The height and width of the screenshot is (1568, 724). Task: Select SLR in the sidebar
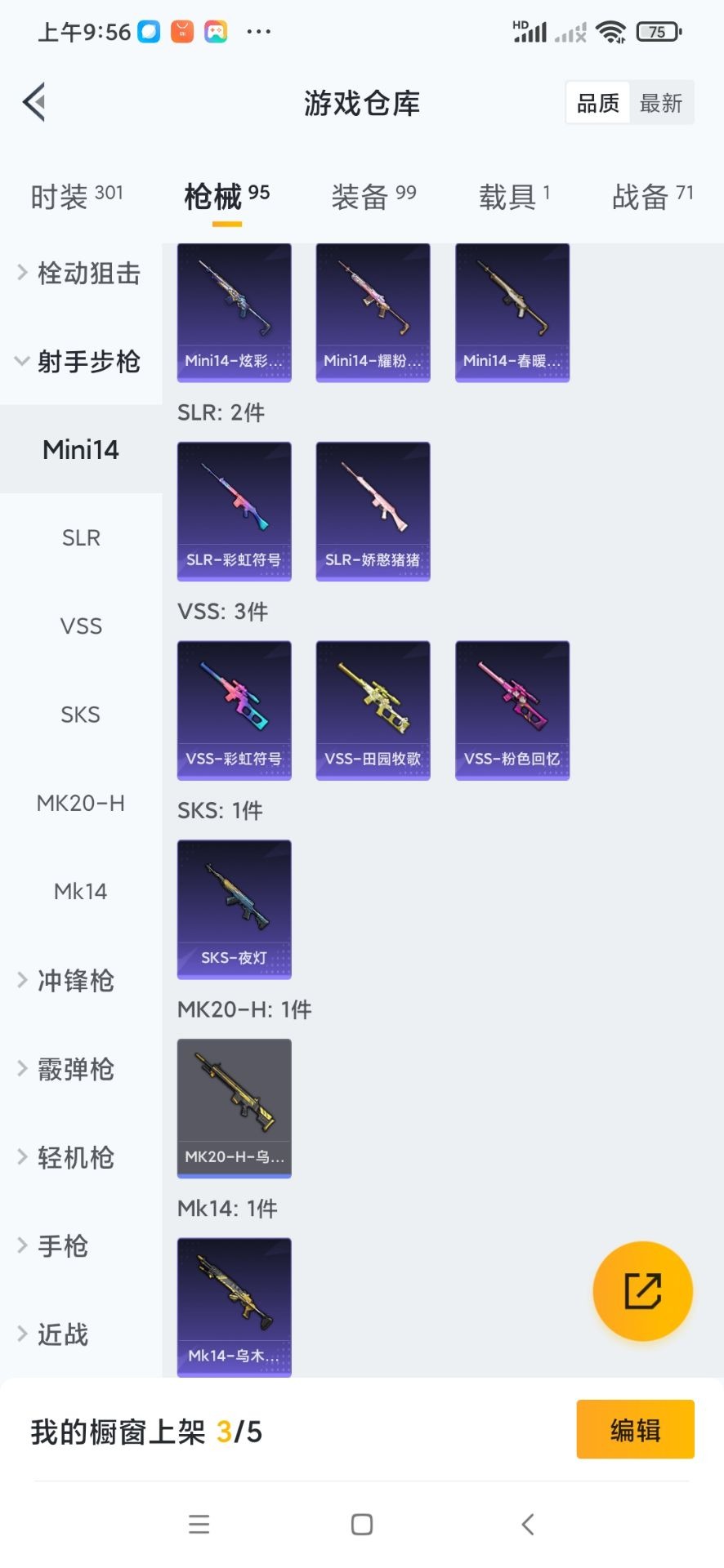tap(81, 537)
